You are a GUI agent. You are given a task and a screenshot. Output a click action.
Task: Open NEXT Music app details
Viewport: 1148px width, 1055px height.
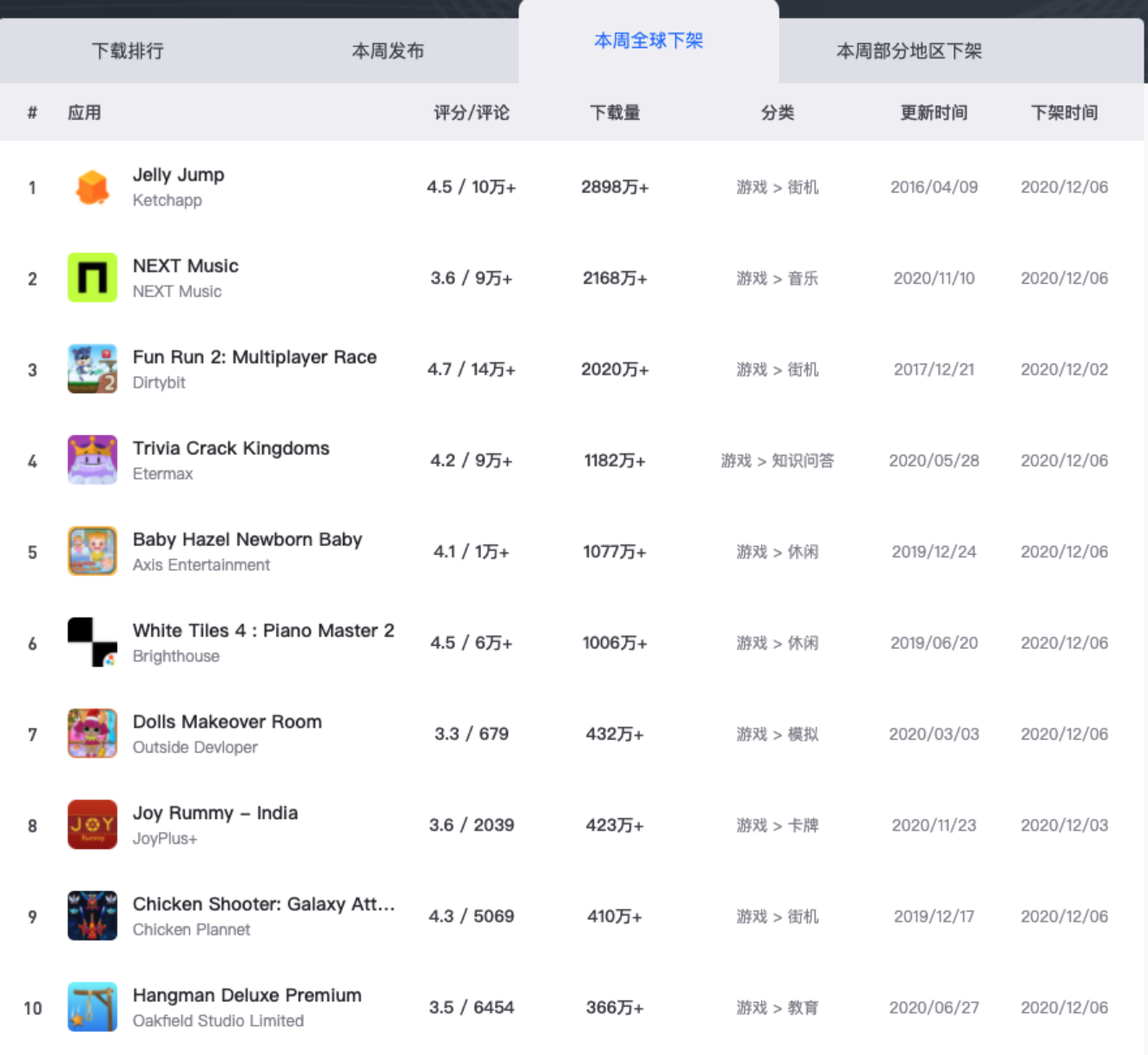(185, 267)
